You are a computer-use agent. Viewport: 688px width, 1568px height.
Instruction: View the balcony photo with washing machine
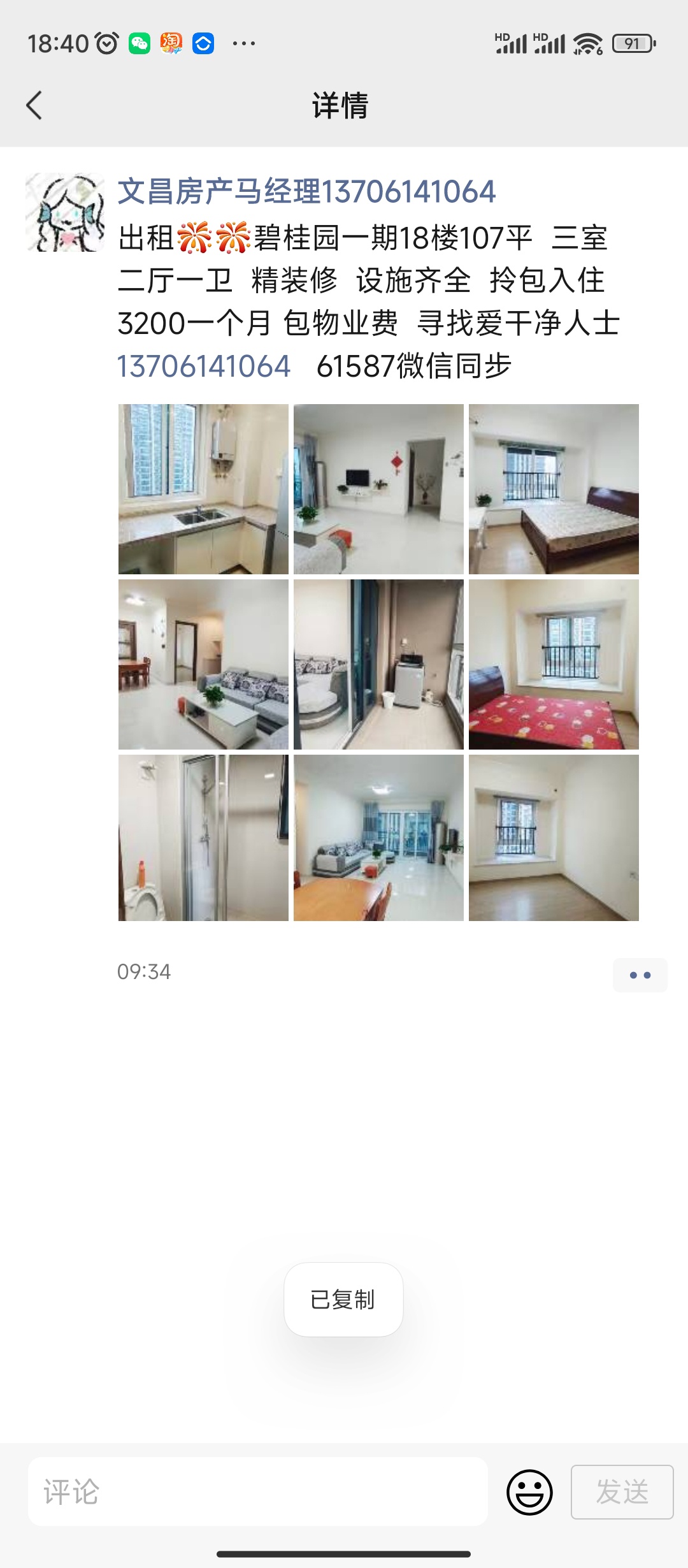click(x=378, y=664)
